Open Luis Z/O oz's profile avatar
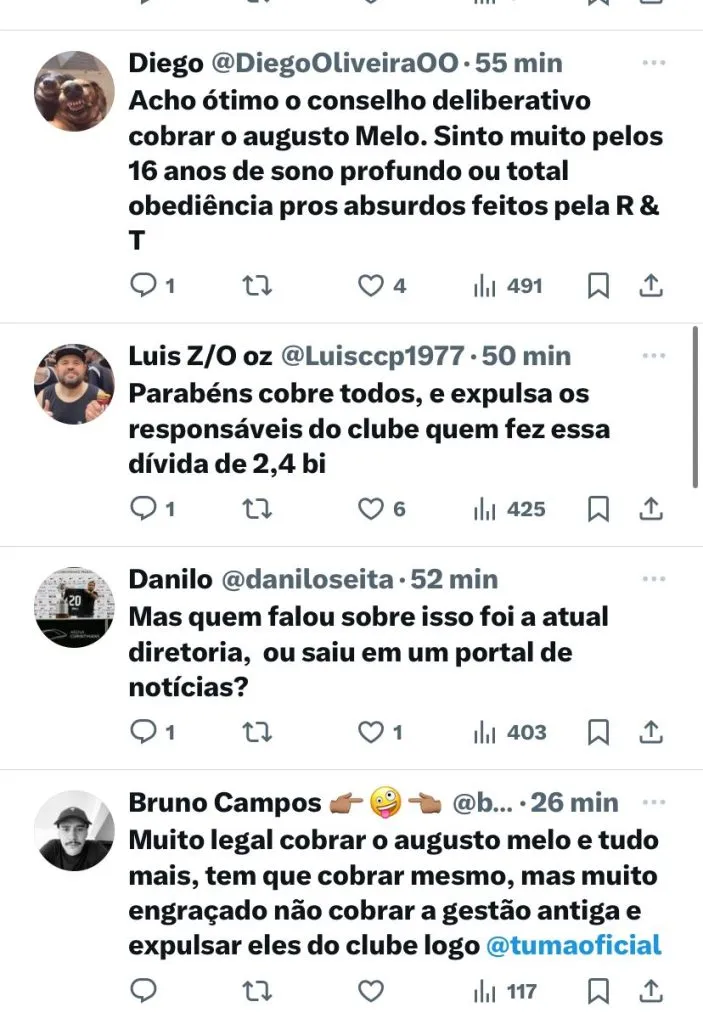This screenshot has width=703, height=1024. [x=74, y=384]
